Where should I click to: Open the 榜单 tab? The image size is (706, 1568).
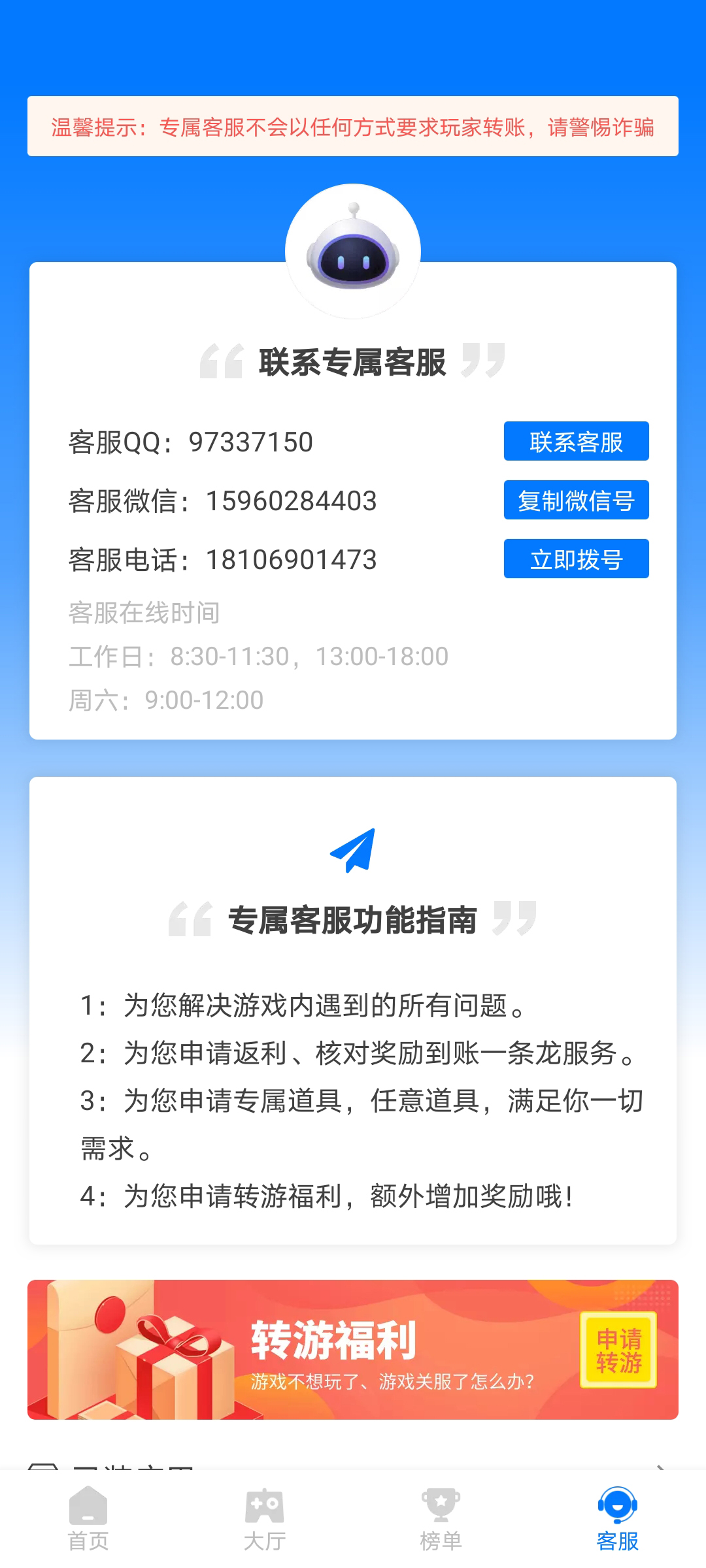click(x=441, y=1518)
